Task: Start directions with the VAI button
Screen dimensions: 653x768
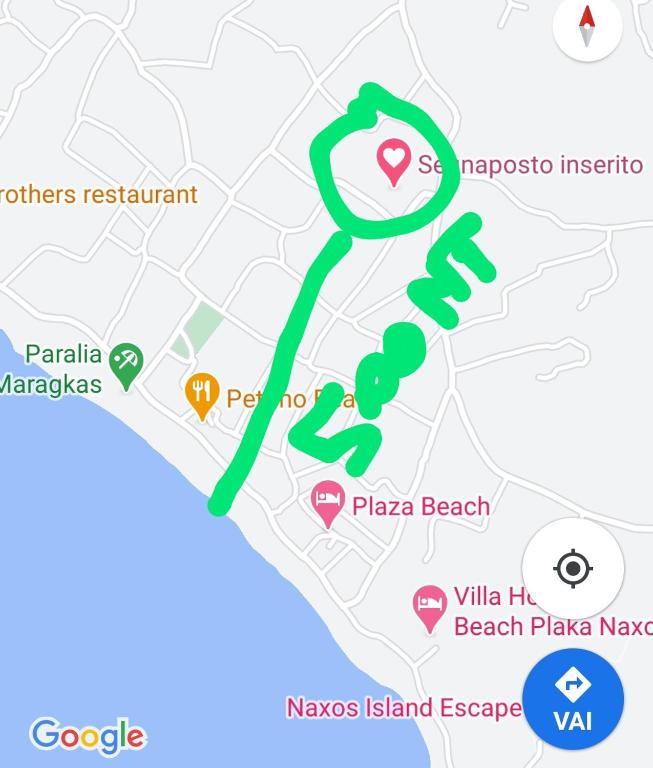Action: coord(573,699)
